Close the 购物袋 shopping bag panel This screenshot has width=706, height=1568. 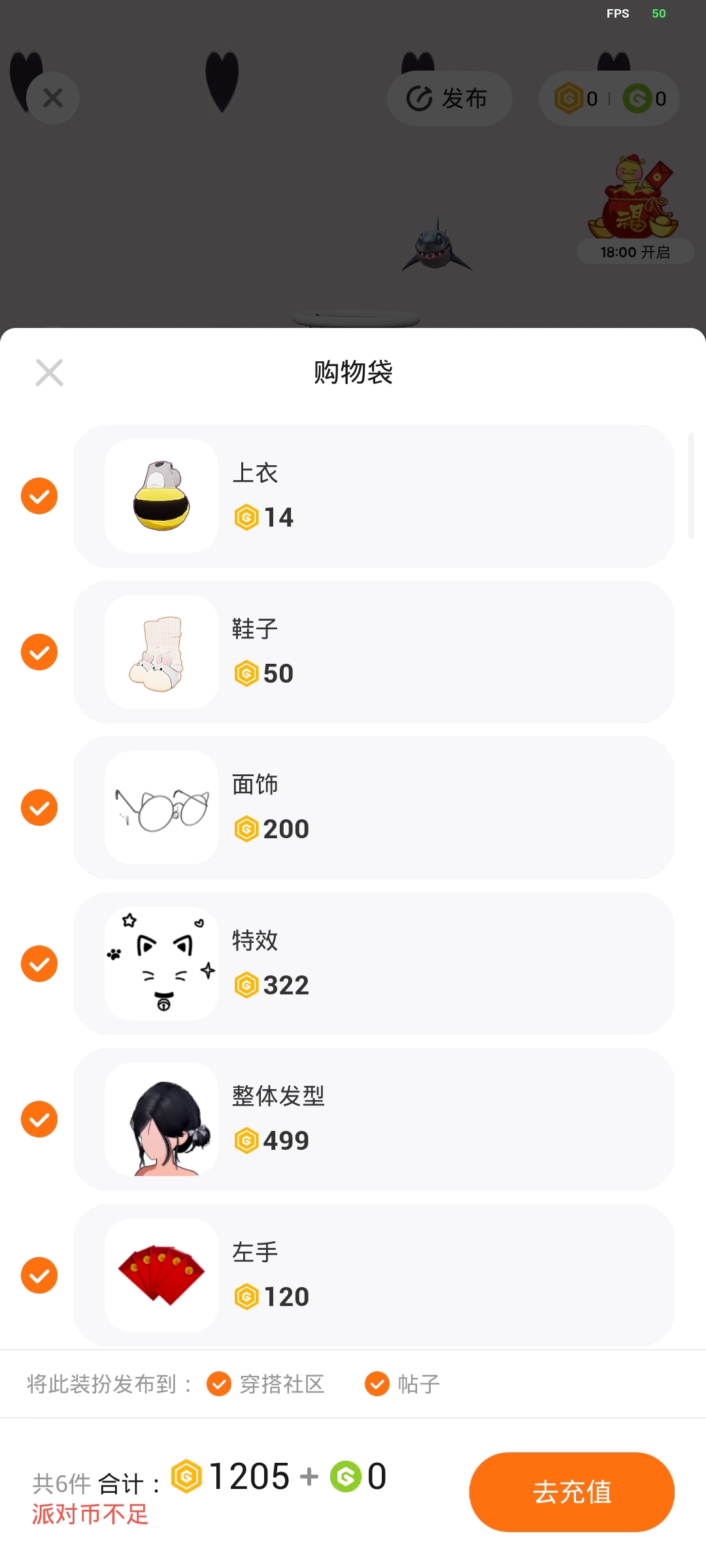coord(49,373)
